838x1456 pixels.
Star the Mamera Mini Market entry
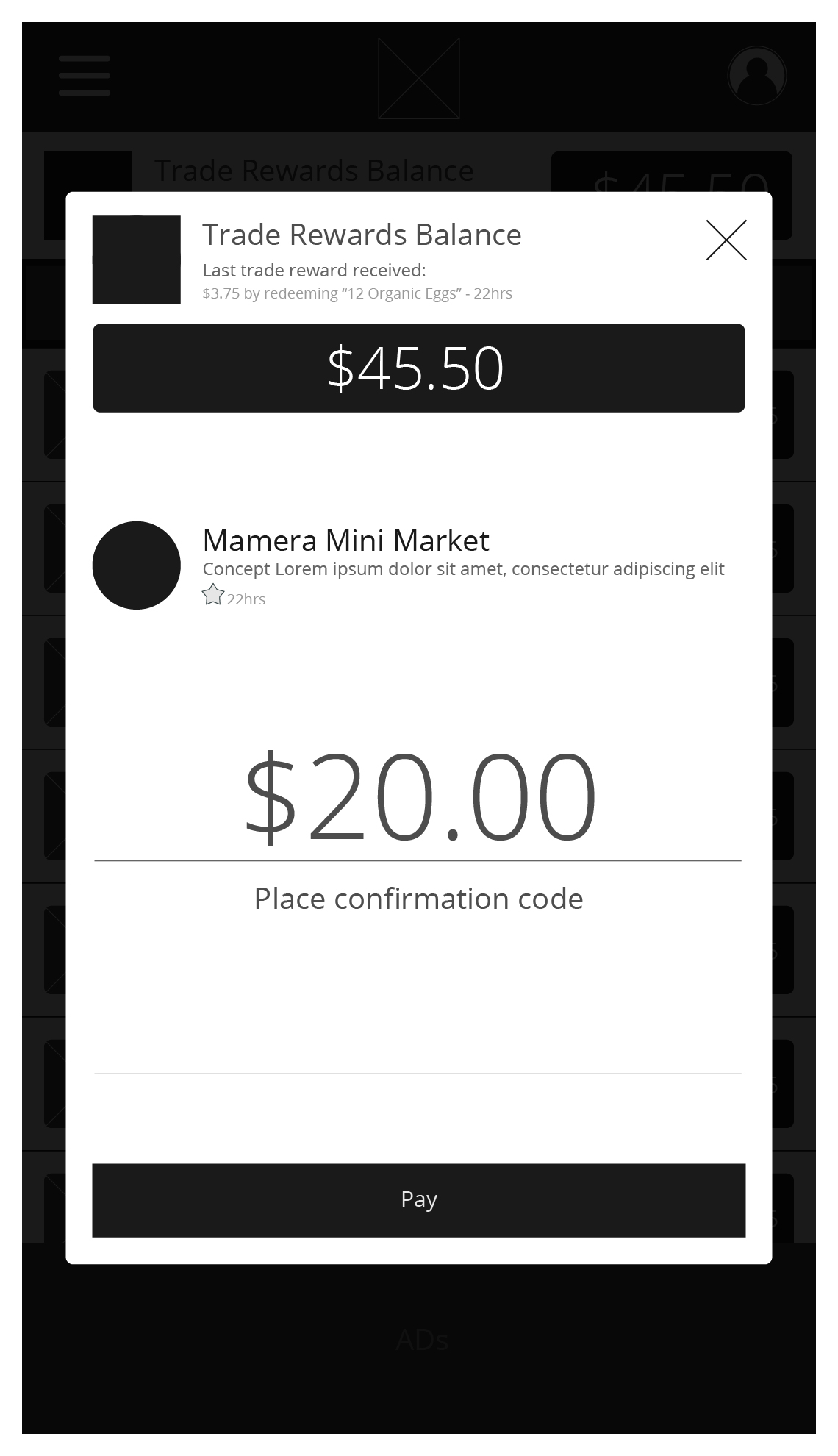pyautogui.click(x=212, y=594)
